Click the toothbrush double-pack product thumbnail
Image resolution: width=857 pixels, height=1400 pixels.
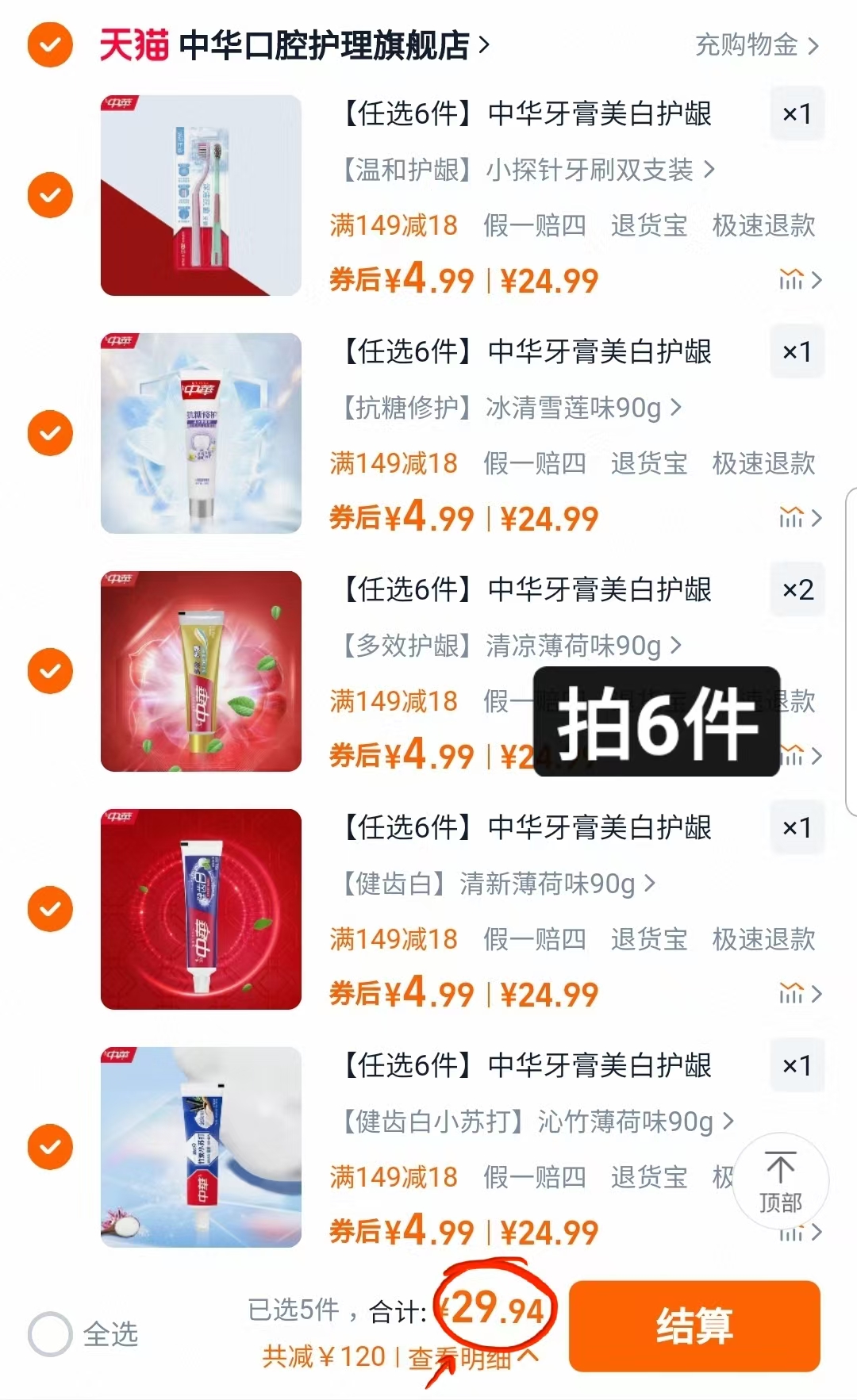(x=201, y=195)
